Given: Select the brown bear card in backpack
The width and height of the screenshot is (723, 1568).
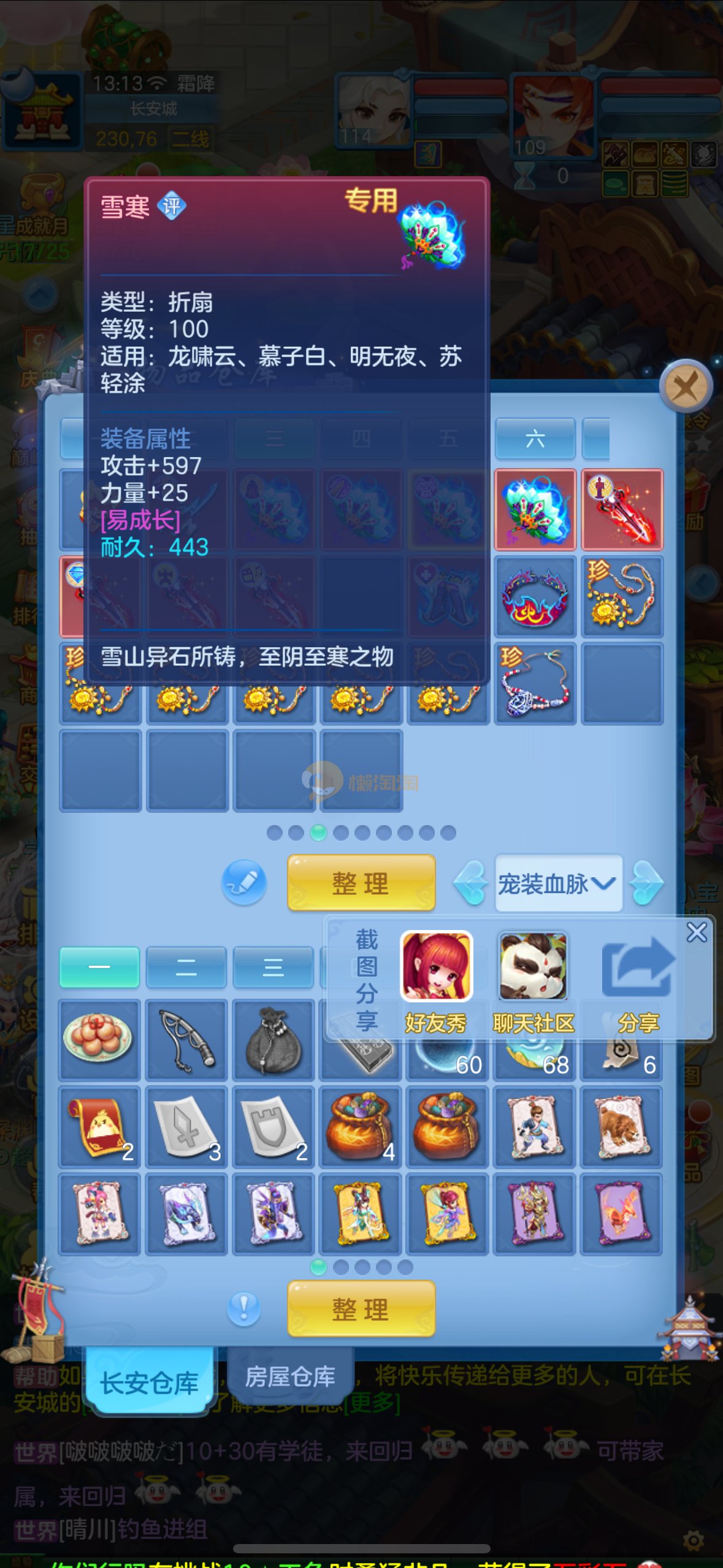Looking at the screenshot, I should pyautogui.click(x=622, y=1127).
